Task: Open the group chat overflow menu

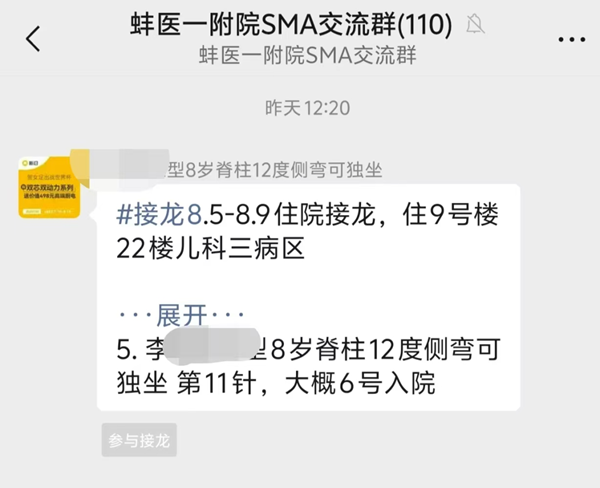Action: tap(571, 38)
